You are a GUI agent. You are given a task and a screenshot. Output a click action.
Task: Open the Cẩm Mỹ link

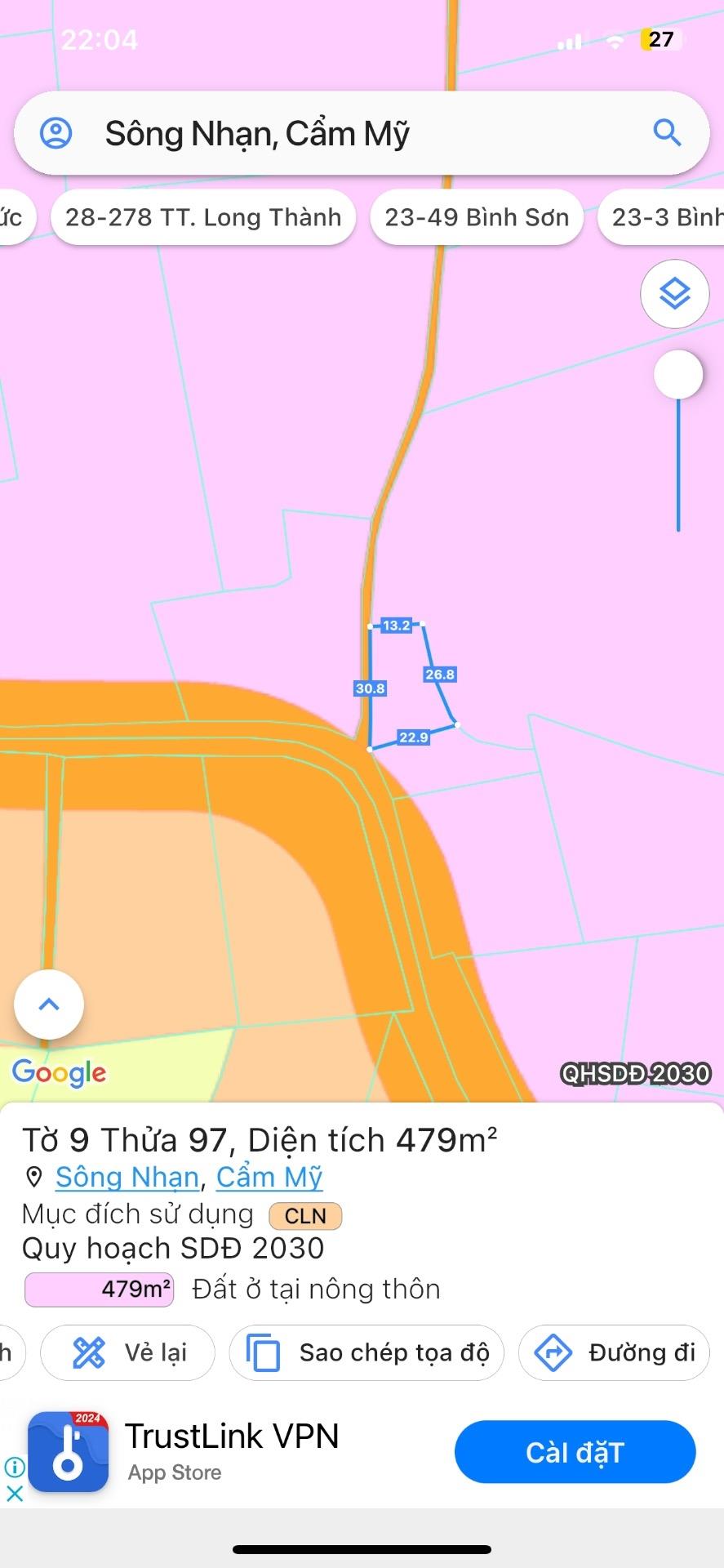(x=269, y=1177)
